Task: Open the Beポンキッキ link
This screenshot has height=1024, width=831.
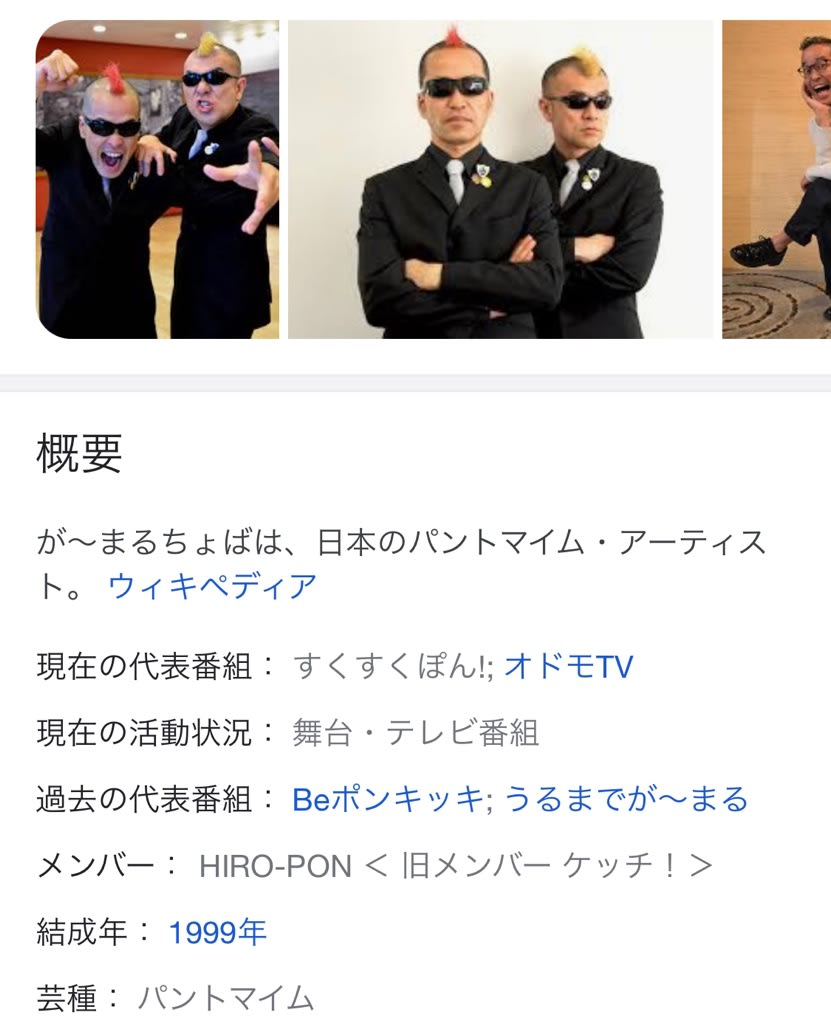Action: [387, 799]
